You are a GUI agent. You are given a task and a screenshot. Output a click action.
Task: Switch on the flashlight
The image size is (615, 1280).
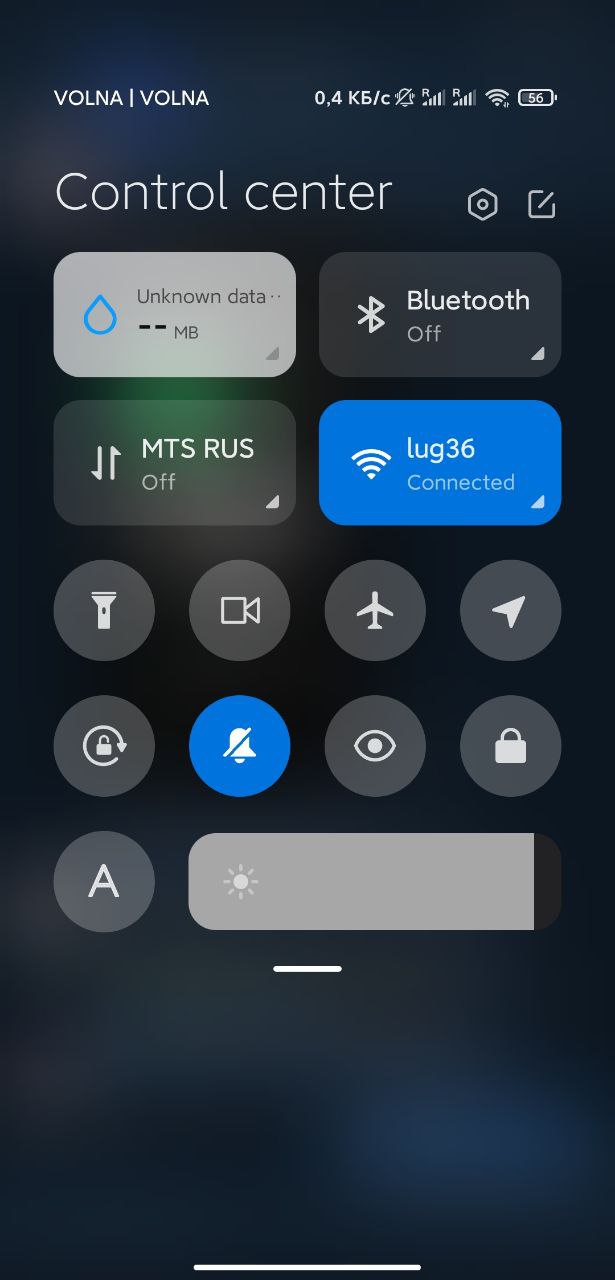click(104, 610)
